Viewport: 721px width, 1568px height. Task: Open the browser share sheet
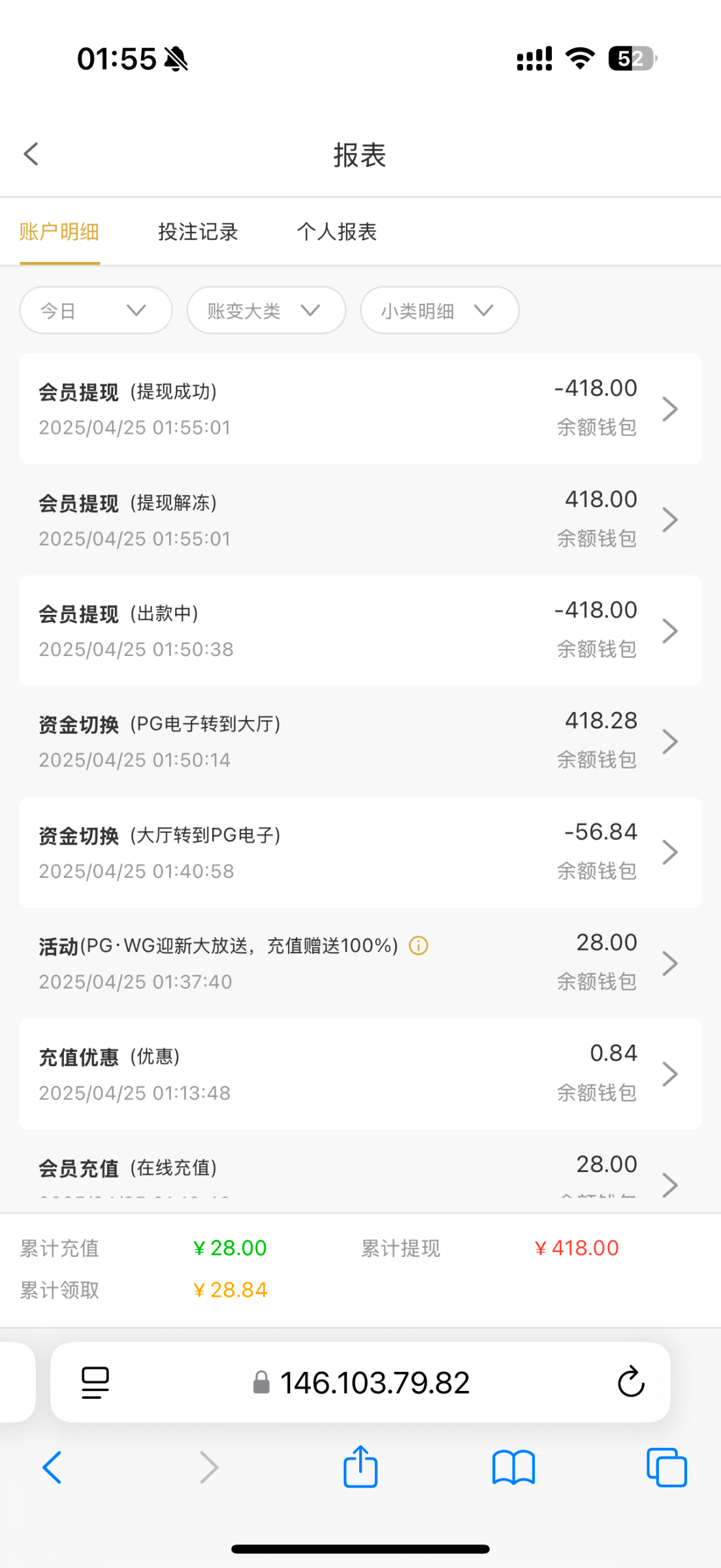(360, 1467)
